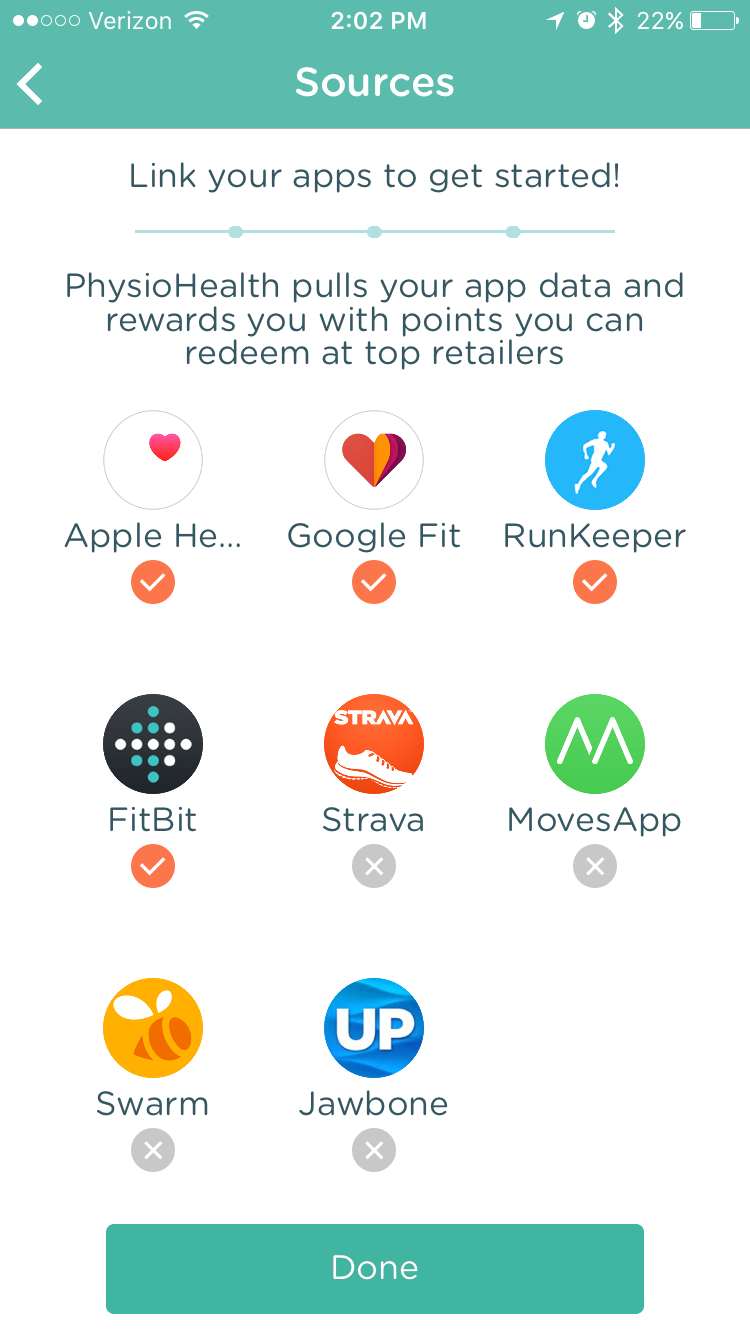
Task: Link the Swarm app
Action: point(153,1028)
